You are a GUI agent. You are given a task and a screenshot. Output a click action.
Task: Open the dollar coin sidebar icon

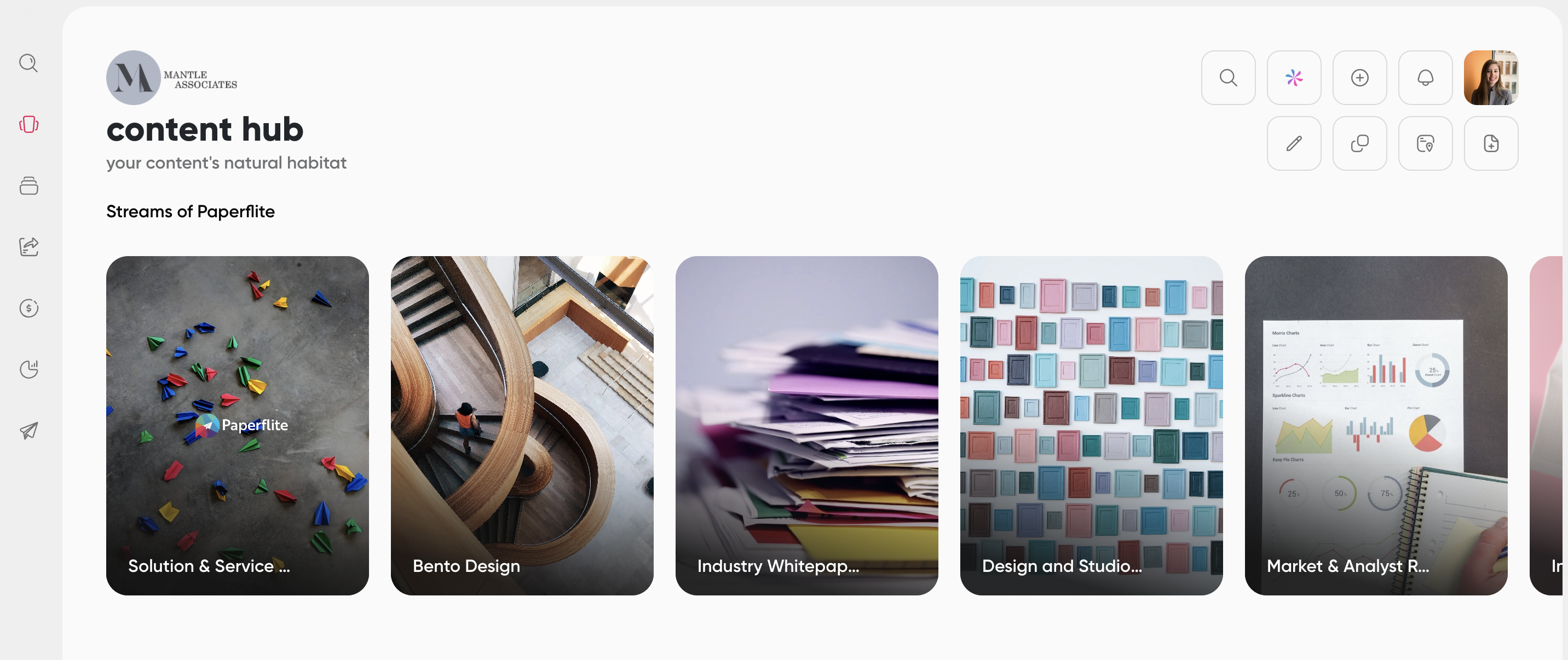(28, 308)
